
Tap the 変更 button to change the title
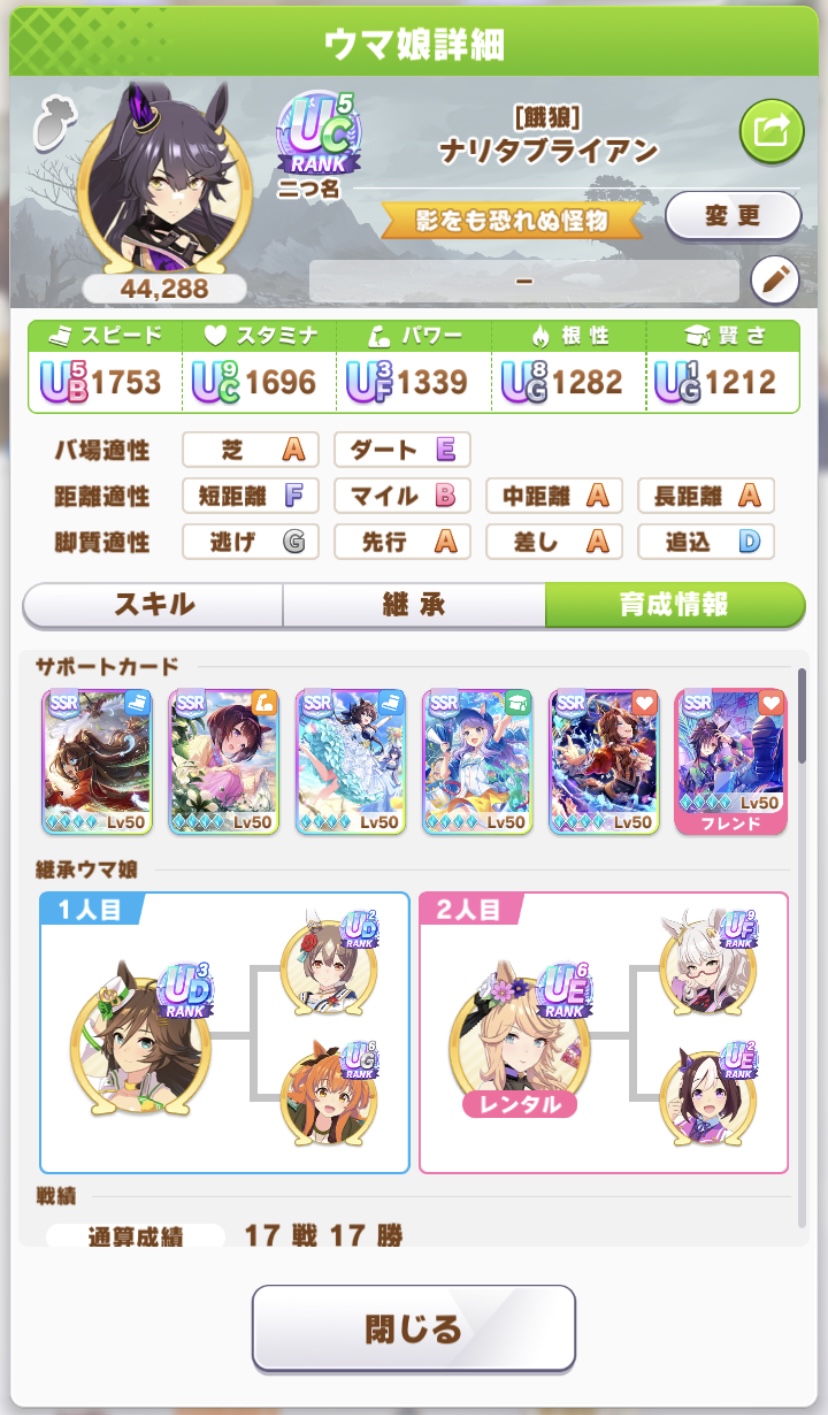[x=733, y=216]
